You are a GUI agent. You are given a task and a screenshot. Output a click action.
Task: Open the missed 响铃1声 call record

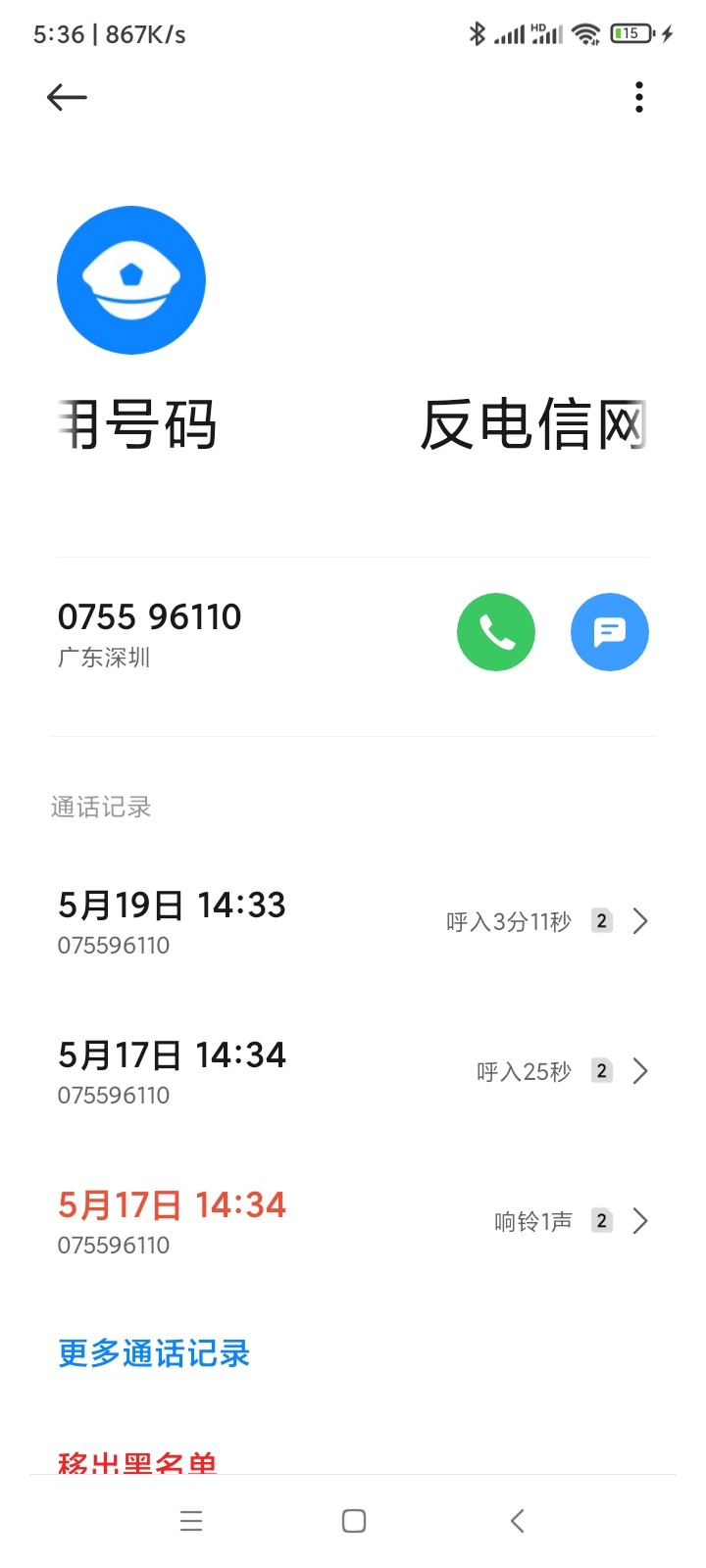tap(353, 1221)
